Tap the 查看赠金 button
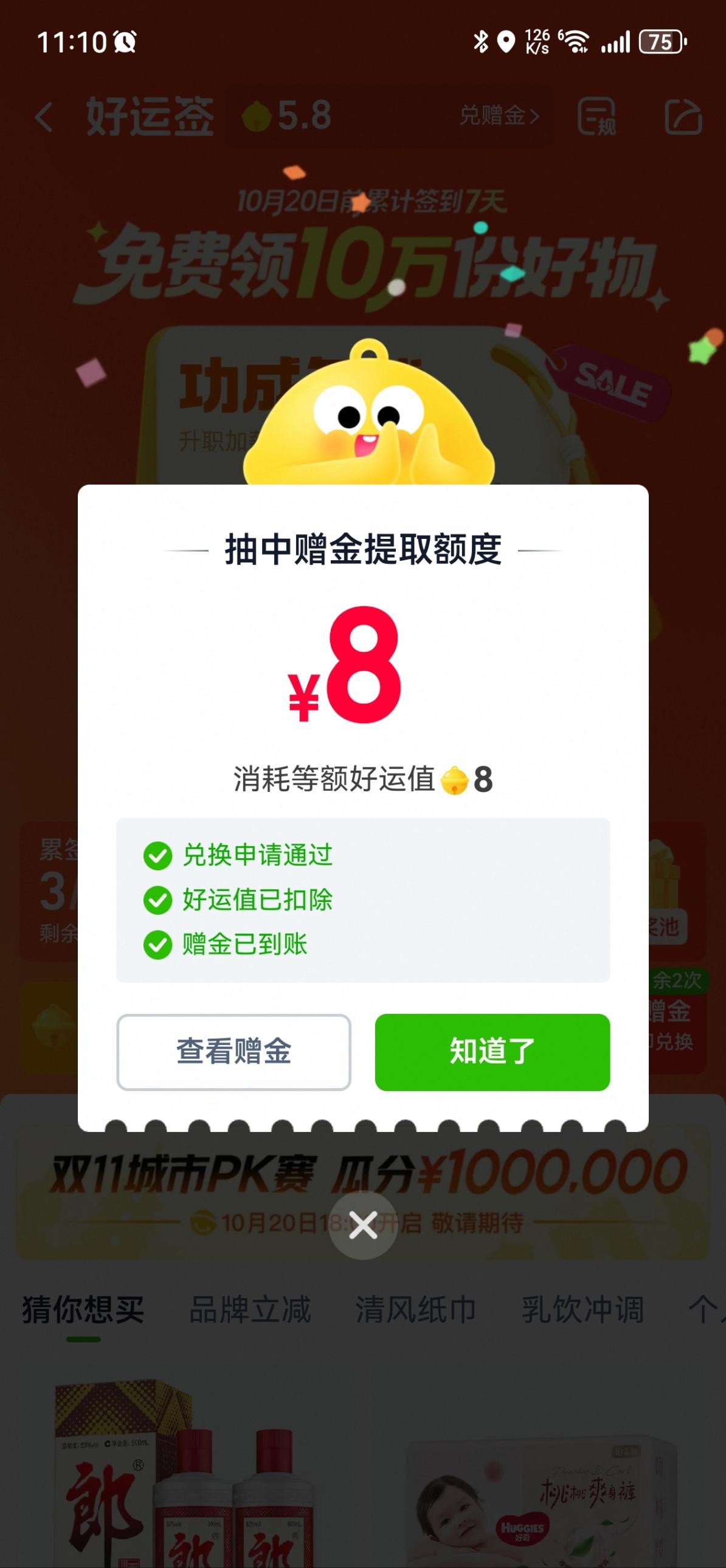Viewport: 726px width, 1568px height. pos(233,1051)
